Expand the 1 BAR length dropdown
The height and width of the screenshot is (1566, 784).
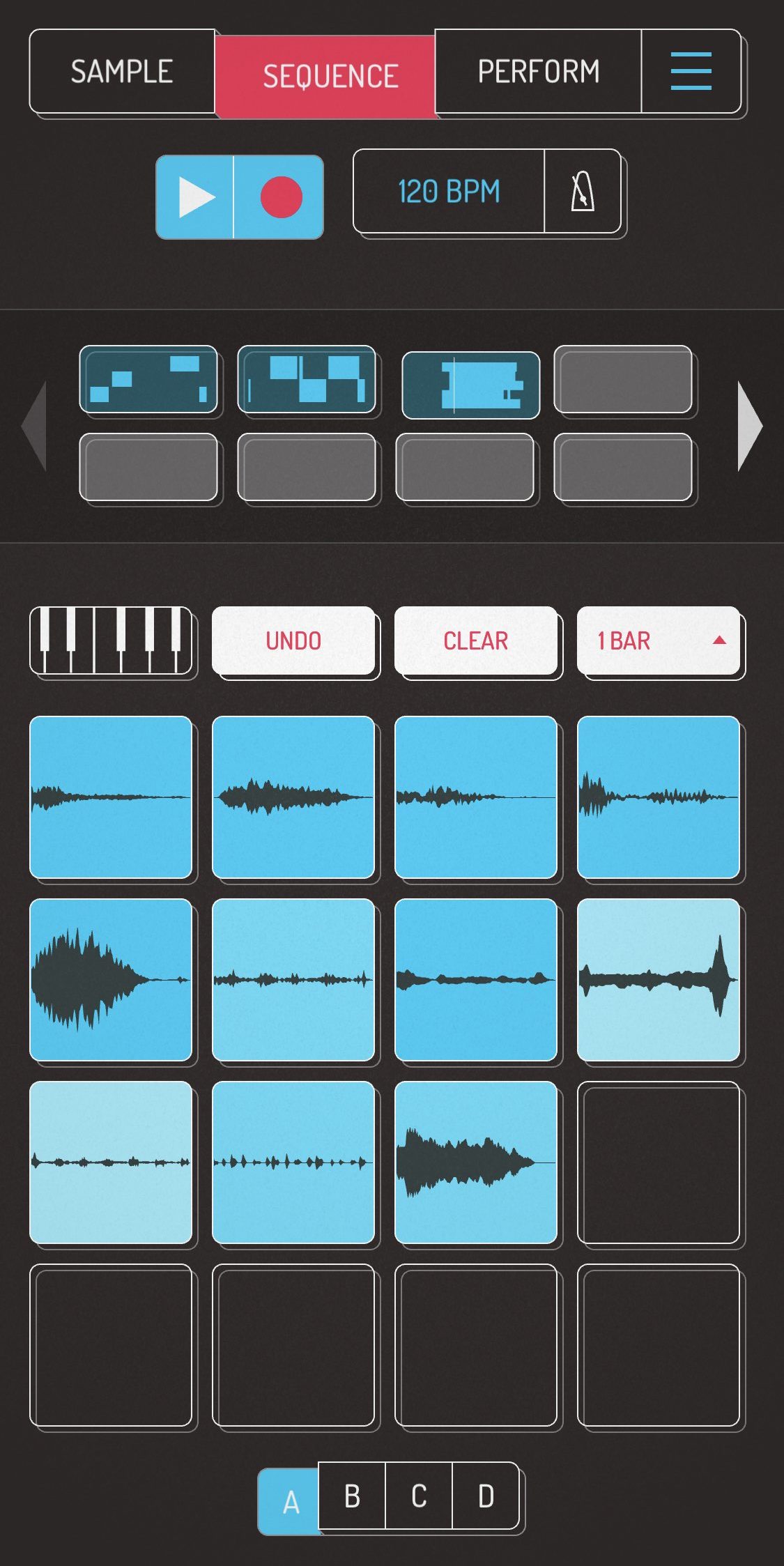659,640
